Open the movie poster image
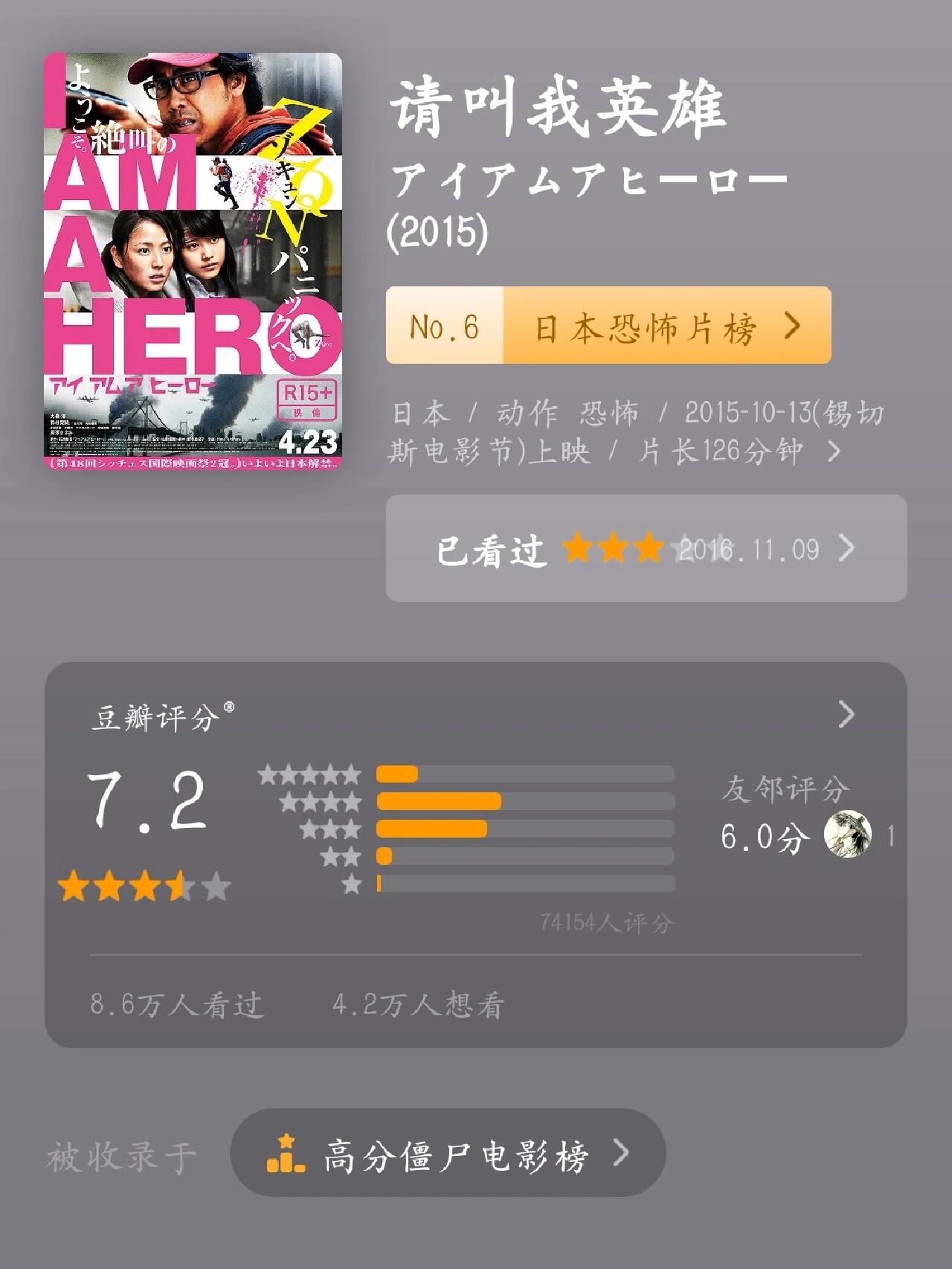 pyautogui.click(x=193, y=261)
